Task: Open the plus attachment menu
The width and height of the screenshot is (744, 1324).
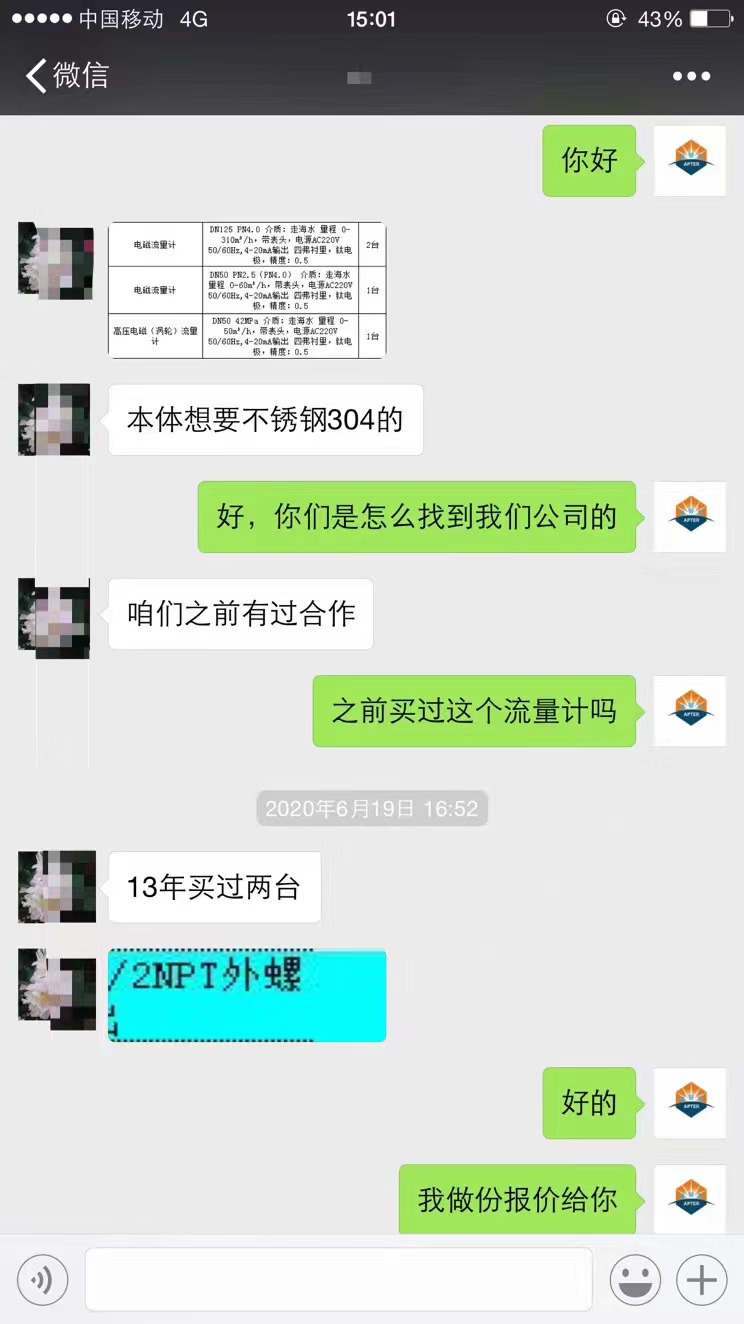Action: point(701,1279)
